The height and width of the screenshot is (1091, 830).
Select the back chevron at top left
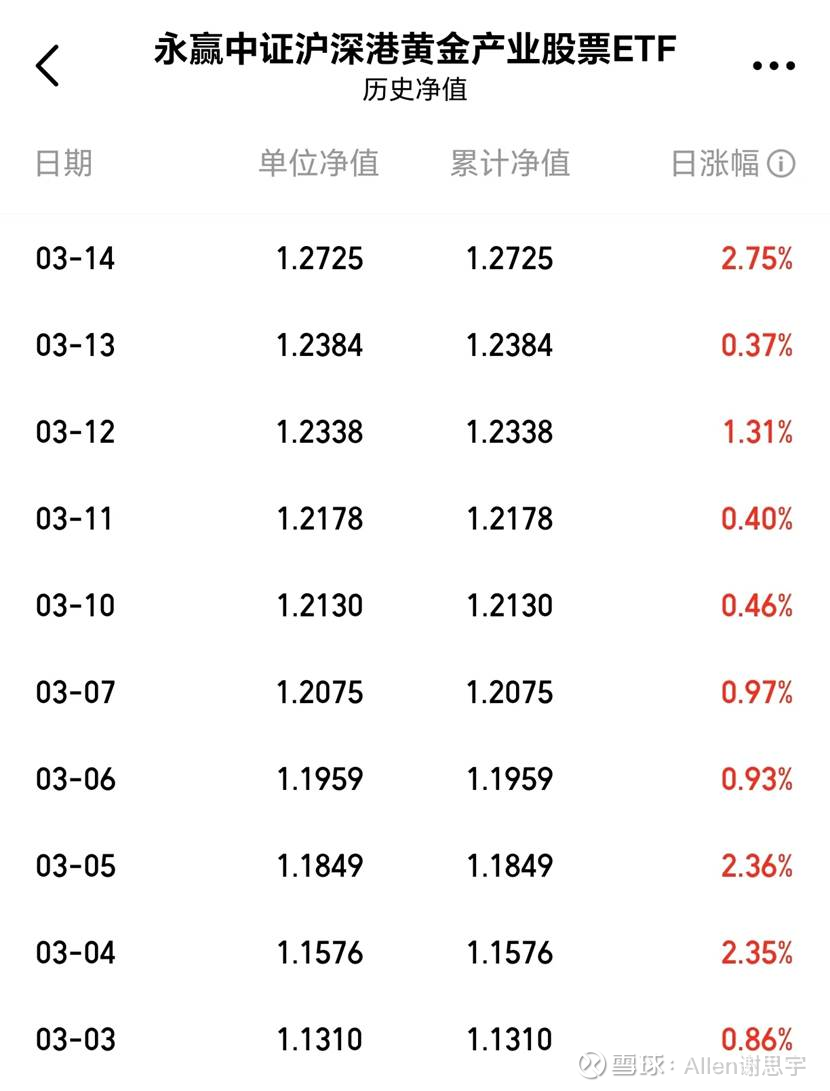point(49,64)
